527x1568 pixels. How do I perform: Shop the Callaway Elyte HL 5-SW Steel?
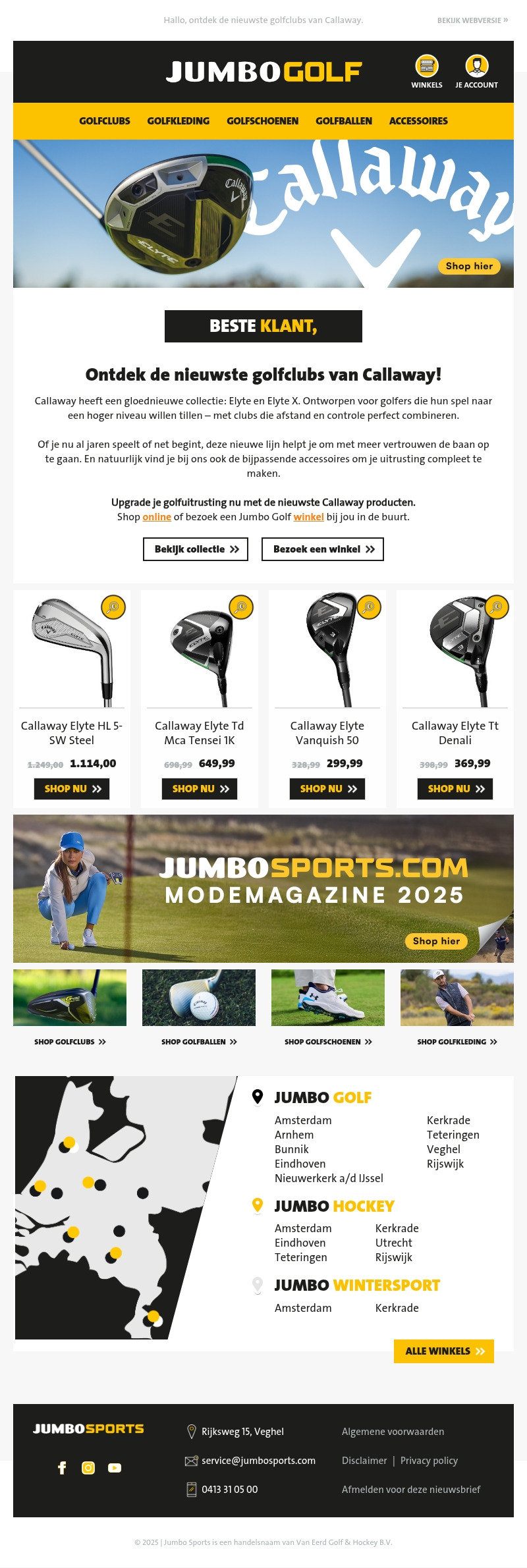tap(72, 789)
